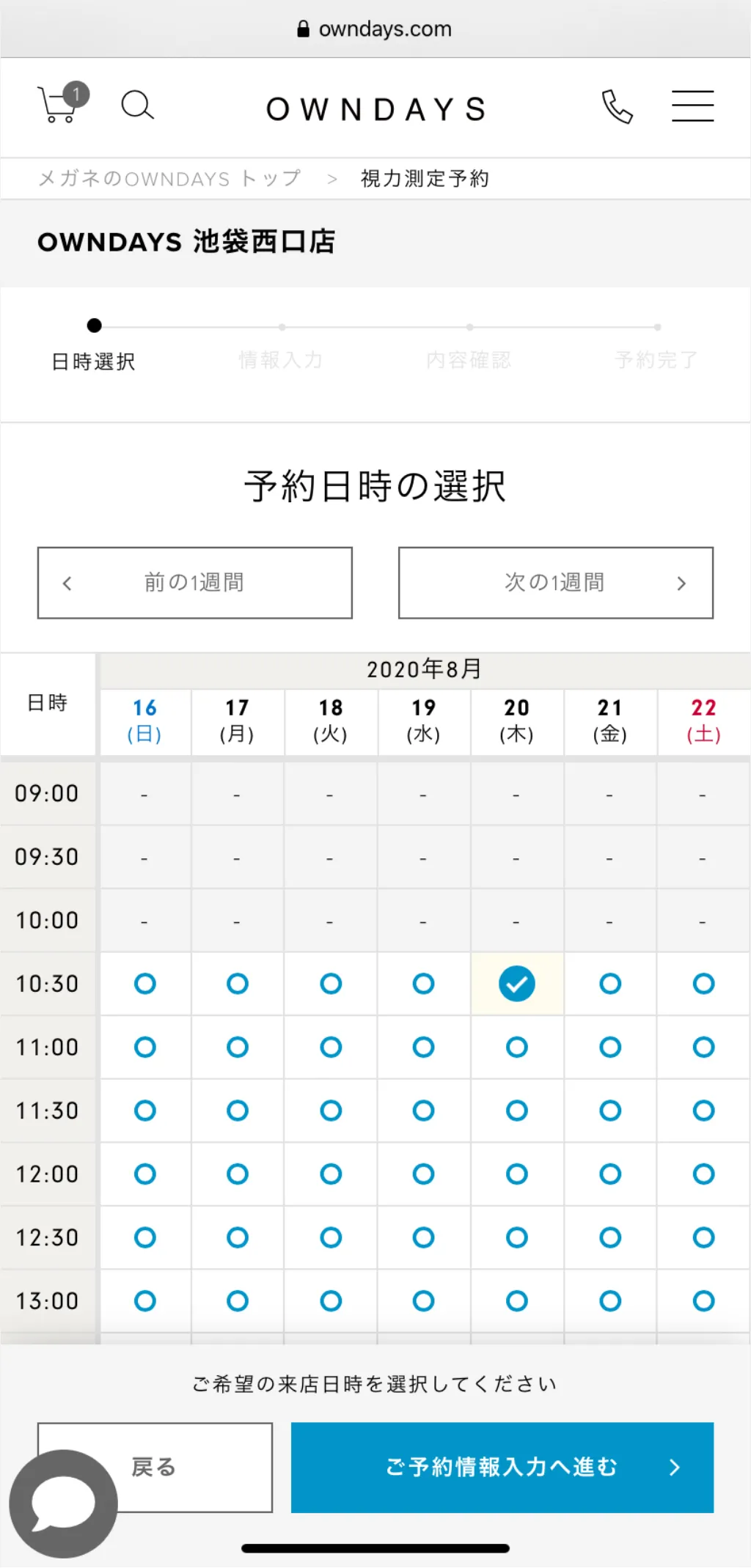Tap the 戻る back button
Screen dimensions: 751x1568
click(155, 1467)
